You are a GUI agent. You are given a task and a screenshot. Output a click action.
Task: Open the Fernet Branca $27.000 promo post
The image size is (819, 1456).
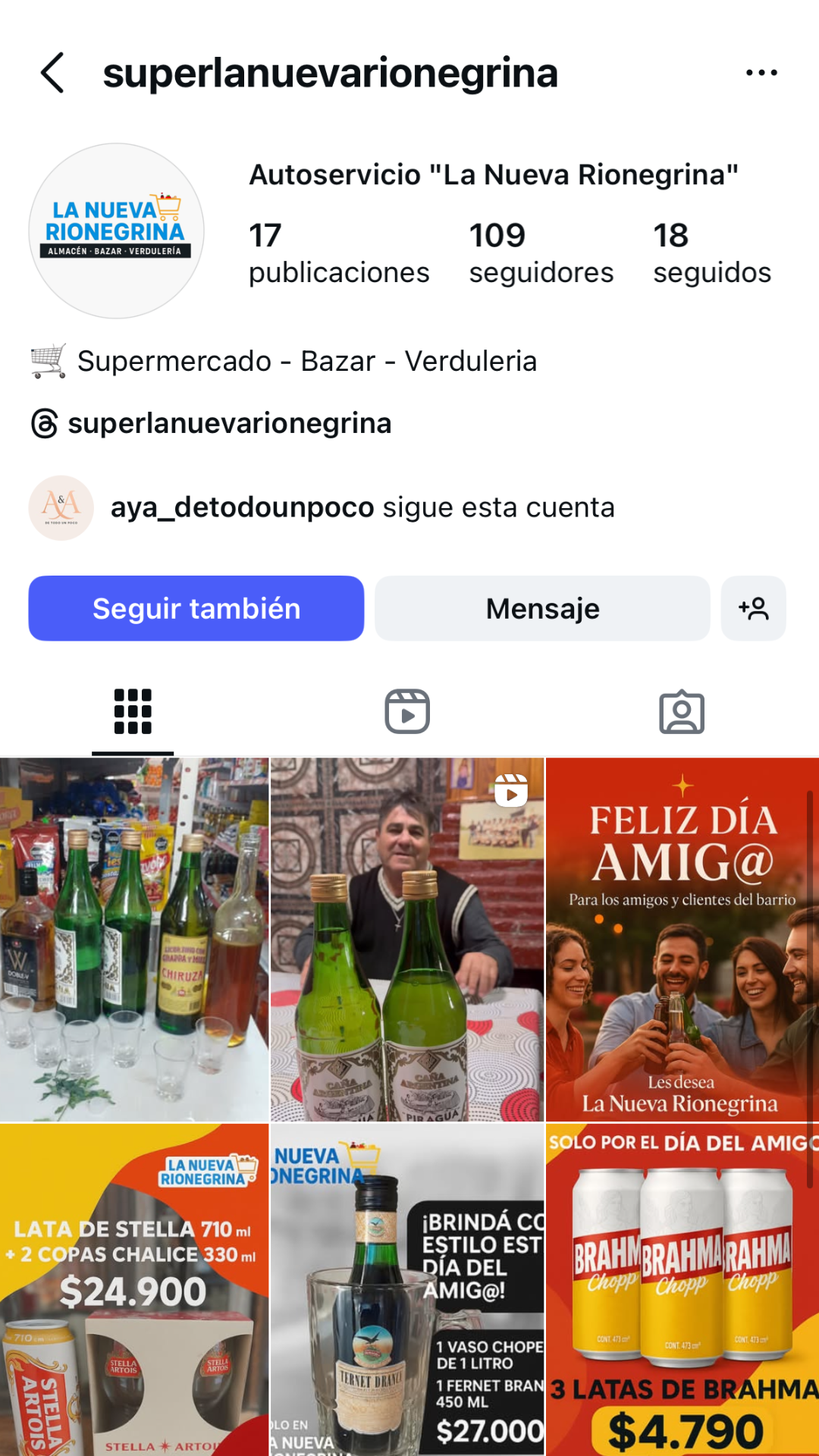407,1289
